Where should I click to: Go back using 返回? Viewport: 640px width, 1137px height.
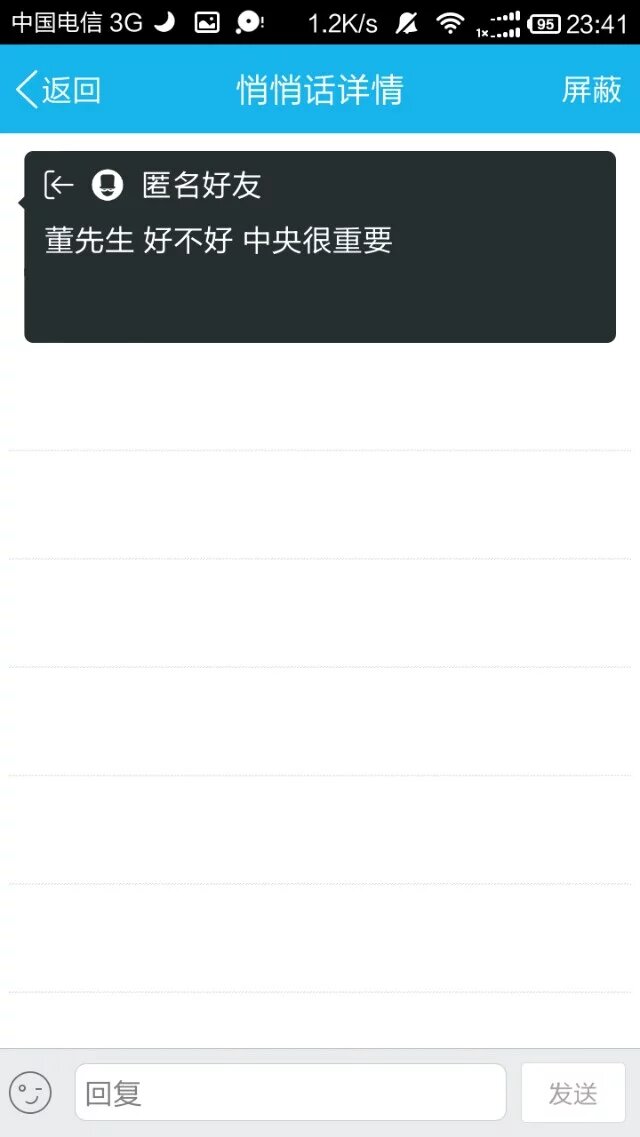tap(59, 90)
